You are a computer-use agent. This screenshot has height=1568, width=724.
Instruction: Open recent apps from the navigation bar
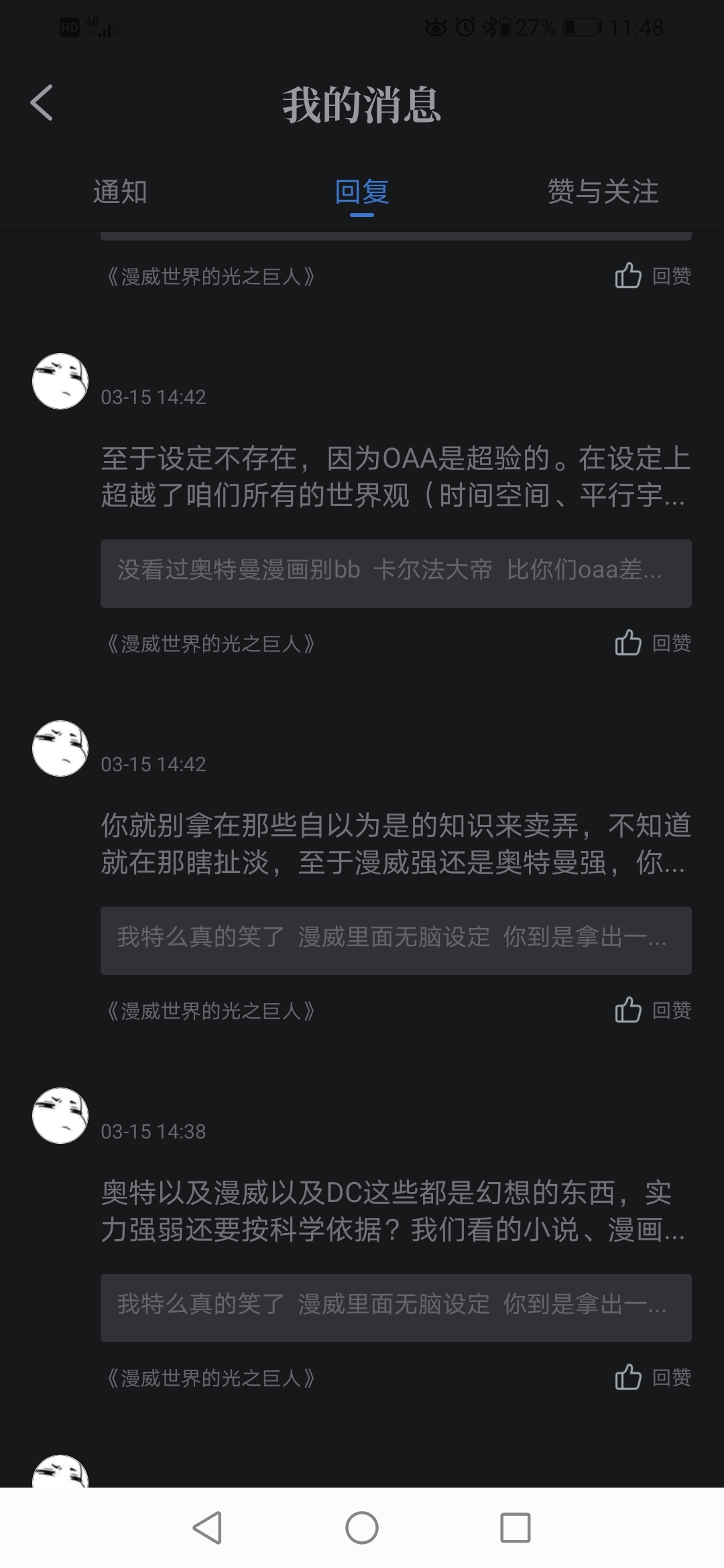coord(515,1528)
